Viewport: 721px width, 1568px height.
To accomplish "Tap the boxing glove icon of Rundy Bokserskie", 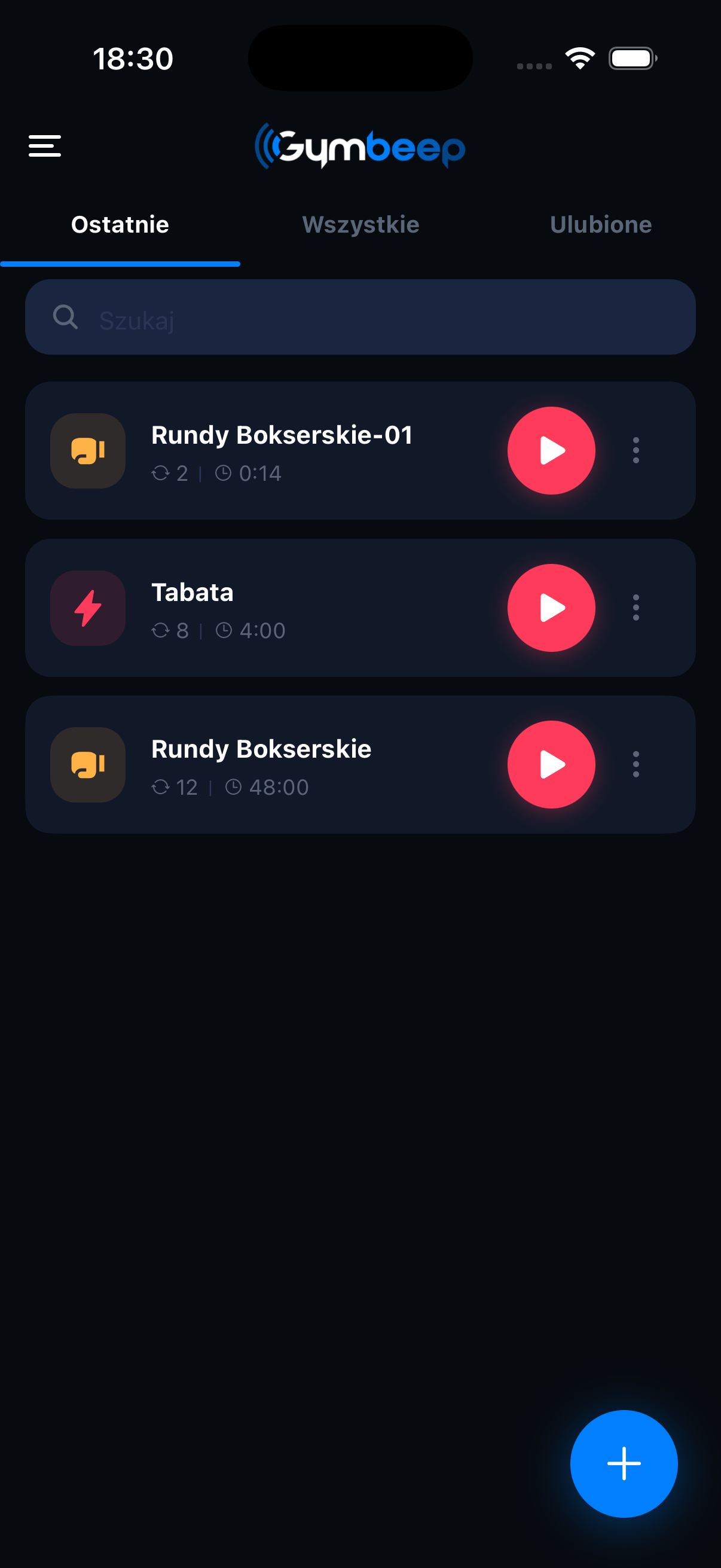I will (x=88, y=765).
